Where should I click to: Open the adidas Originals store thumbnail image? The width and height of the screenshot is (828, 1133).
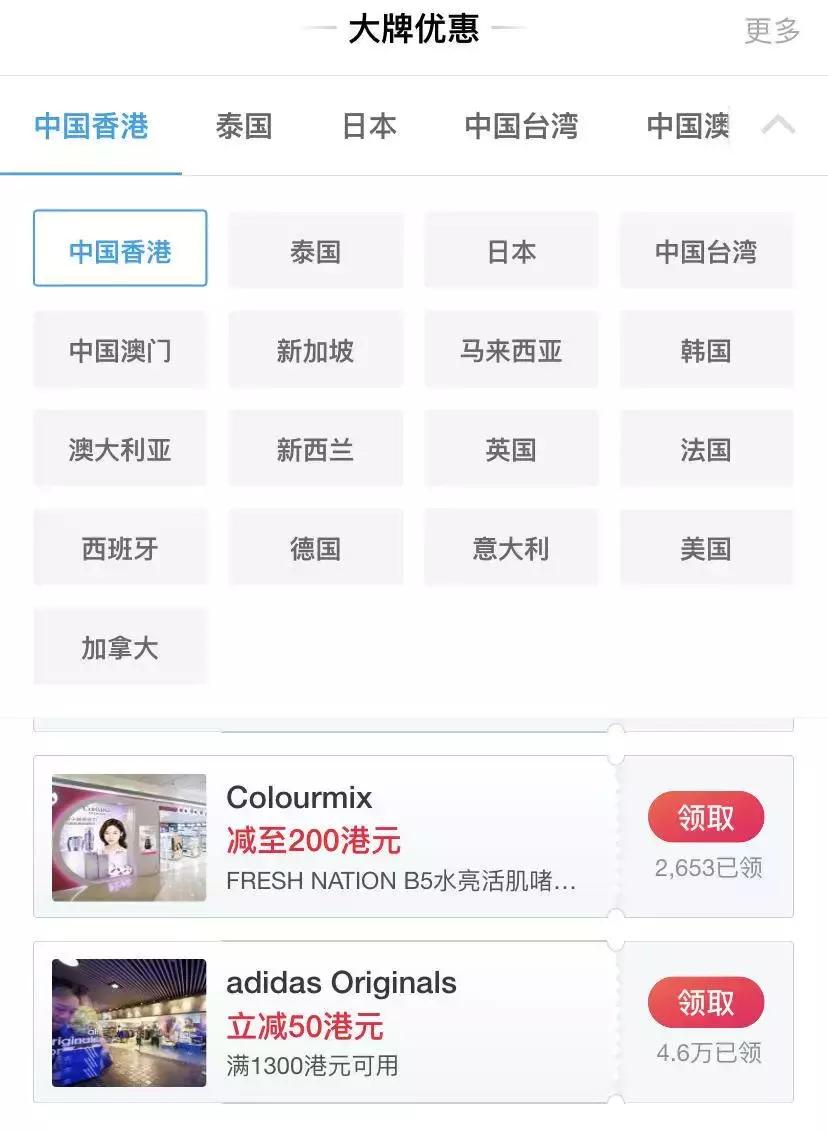click(128, 1022)
